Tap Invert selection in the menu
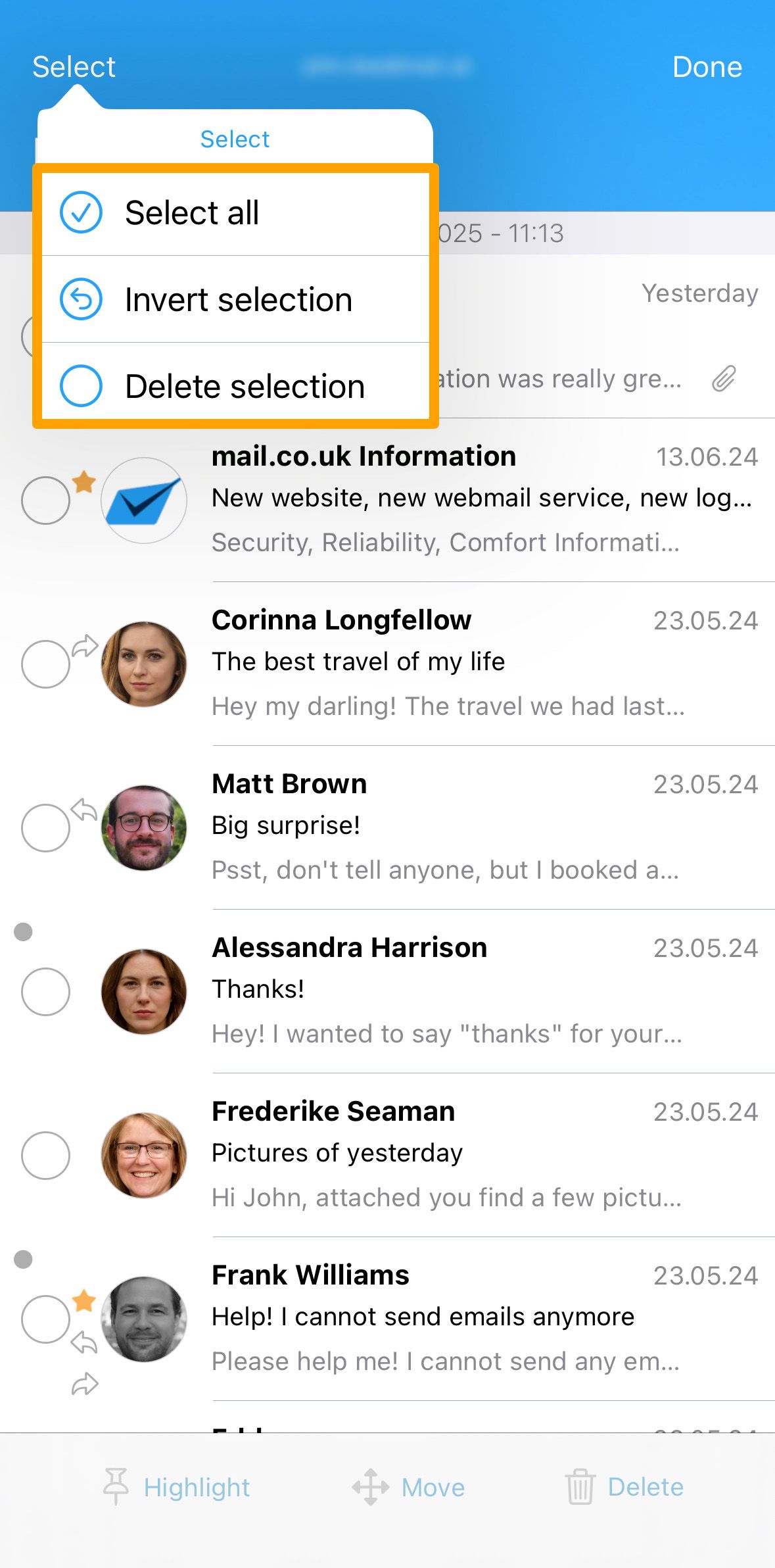This screenshot has width=775, height=1568. tap(235, 299)
